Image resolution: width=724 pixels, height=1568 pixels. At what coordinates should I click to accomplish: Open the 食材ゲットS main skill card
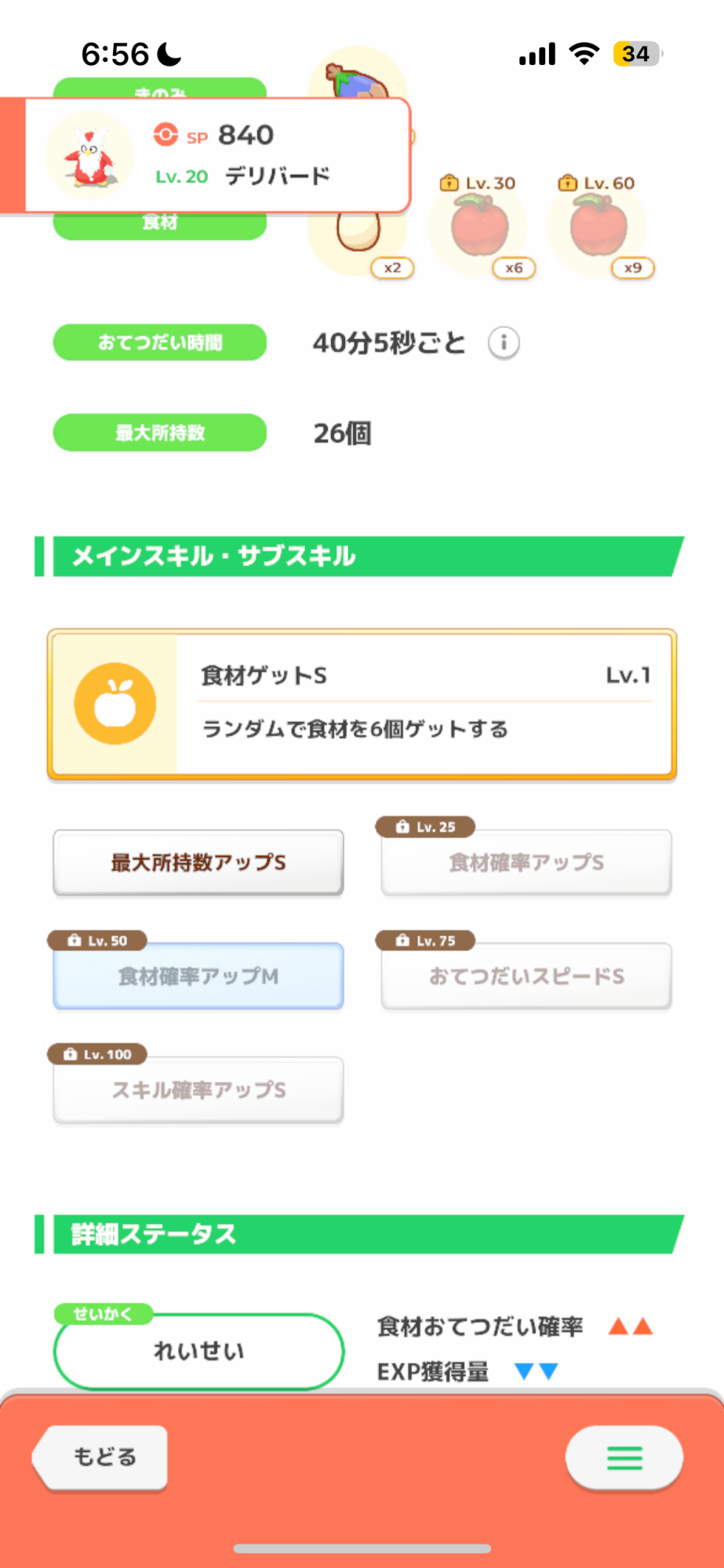pyautogui.click(x=362, y=704)
